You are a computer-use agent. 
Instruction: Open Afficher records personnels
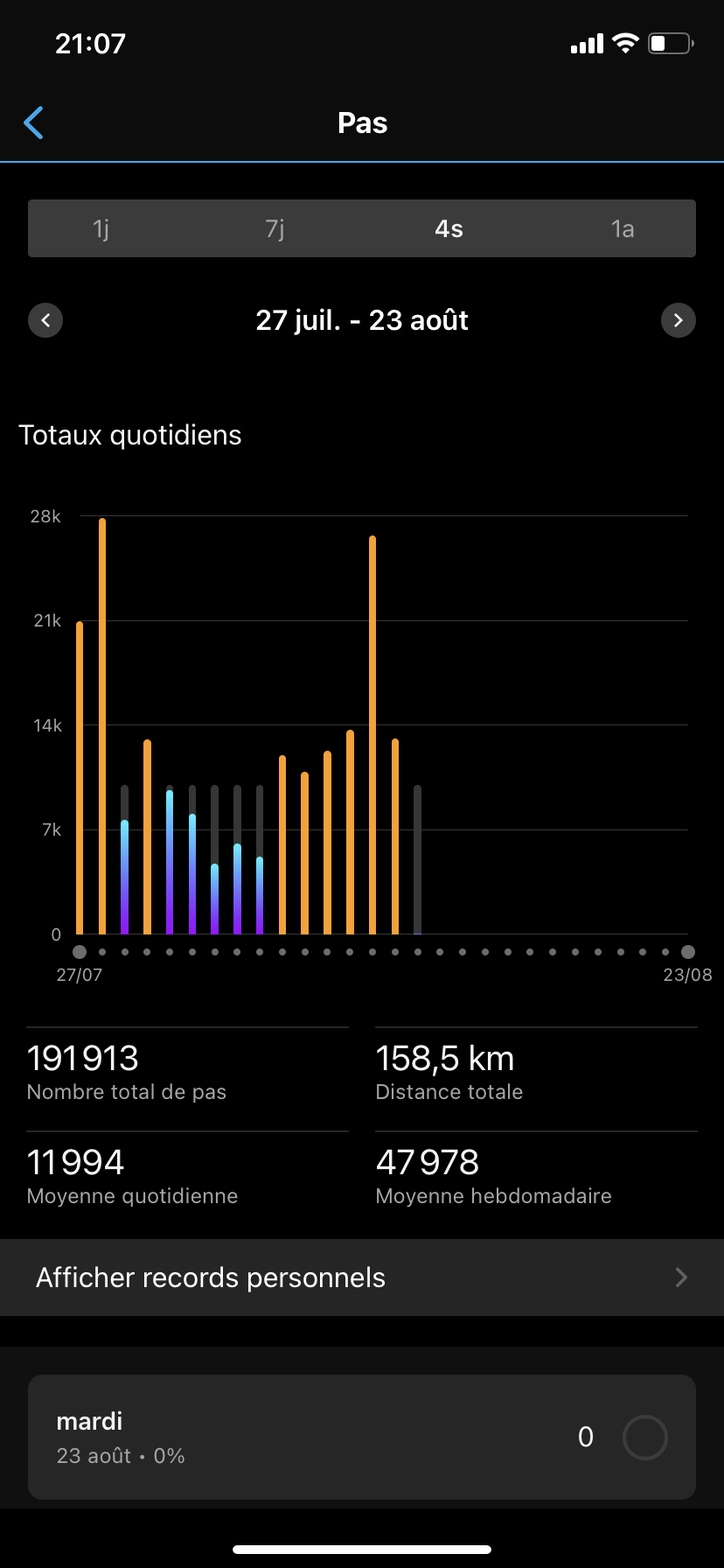362,1277
